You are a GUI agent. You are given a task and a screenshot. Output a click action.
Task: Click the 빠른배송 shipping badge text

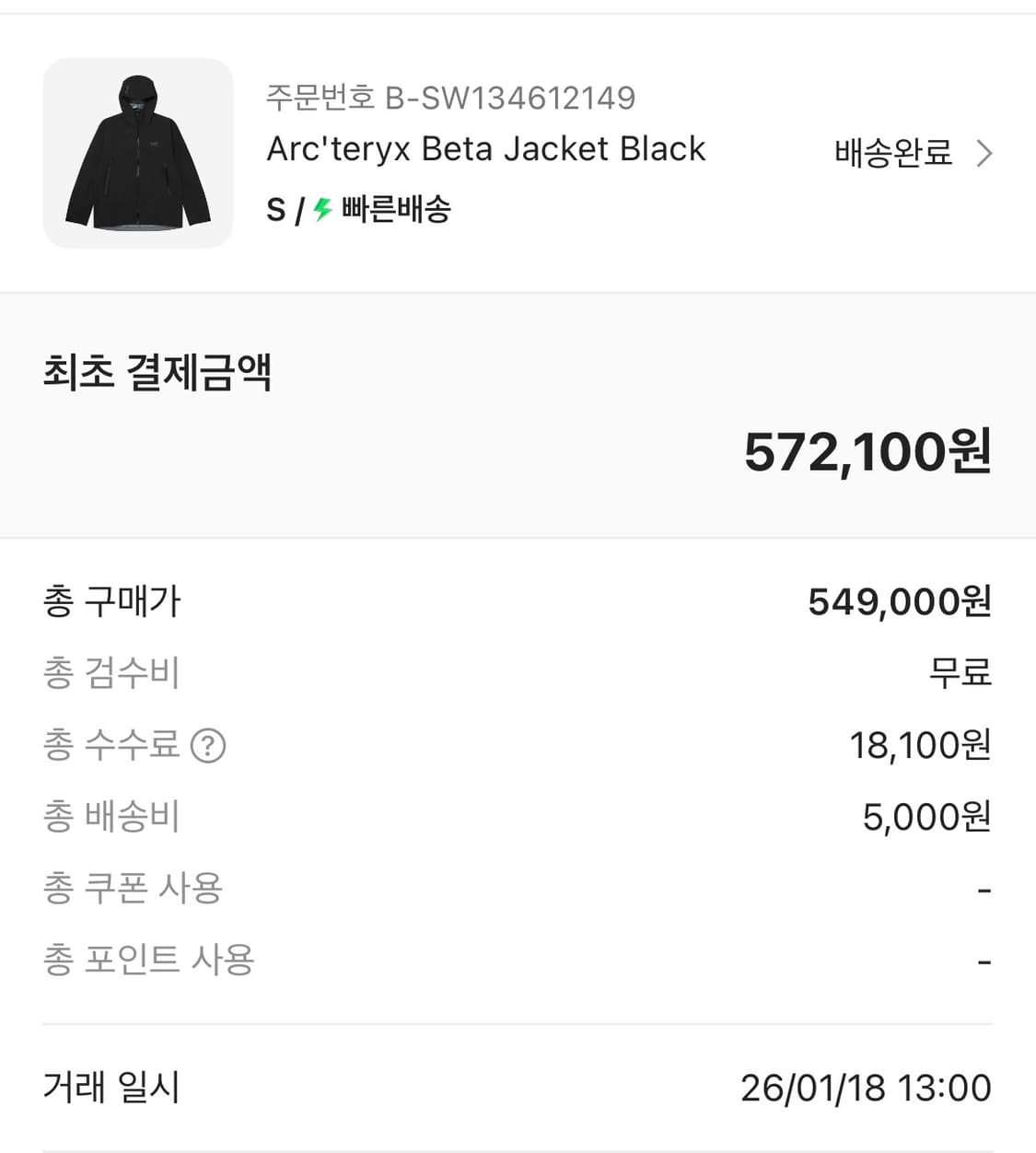[396, 210]
